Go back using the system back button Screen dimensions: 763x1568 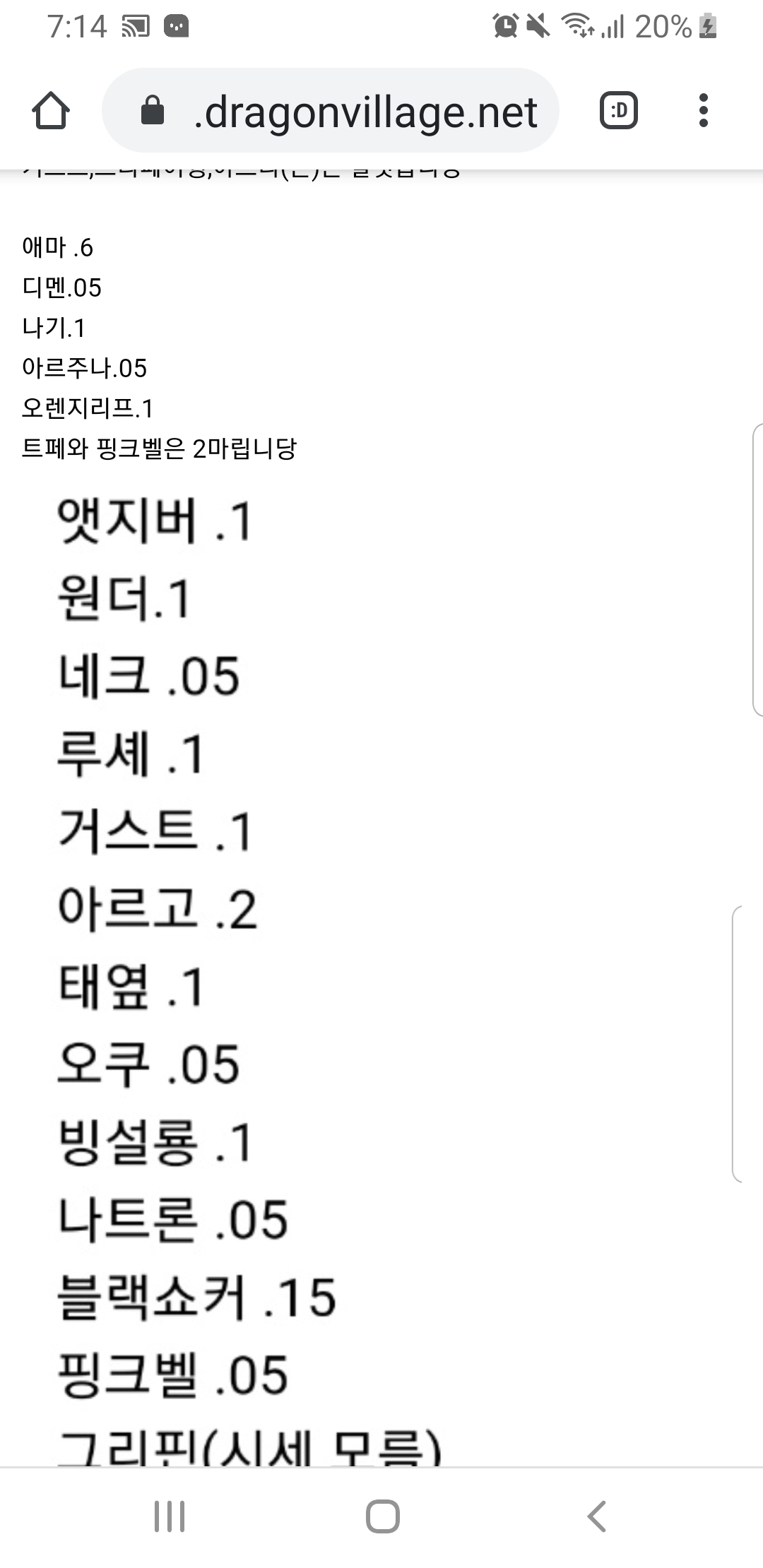click(x=597, y=1516)
